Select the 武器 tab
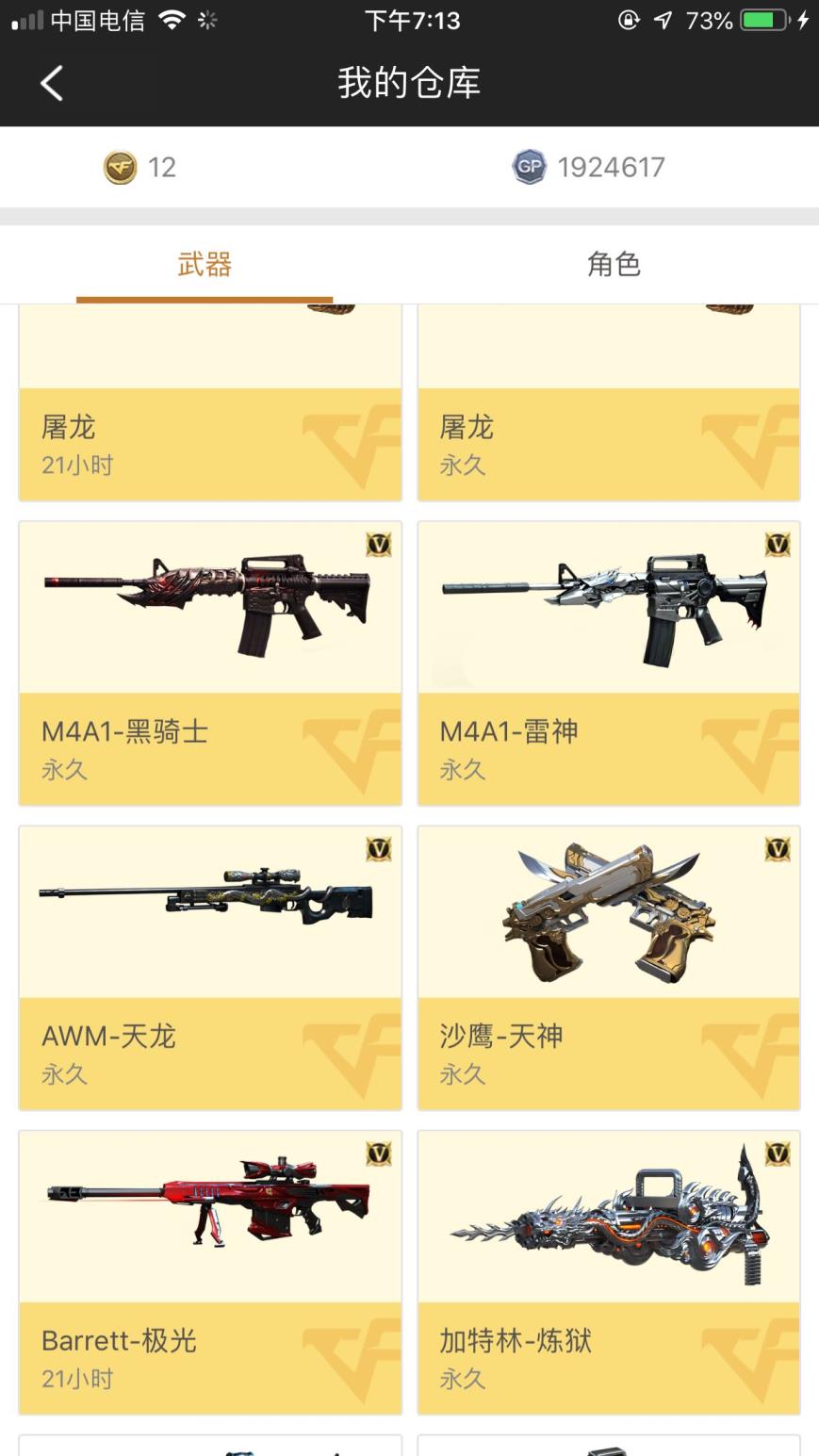819x1456 pixels. (205, 265)
